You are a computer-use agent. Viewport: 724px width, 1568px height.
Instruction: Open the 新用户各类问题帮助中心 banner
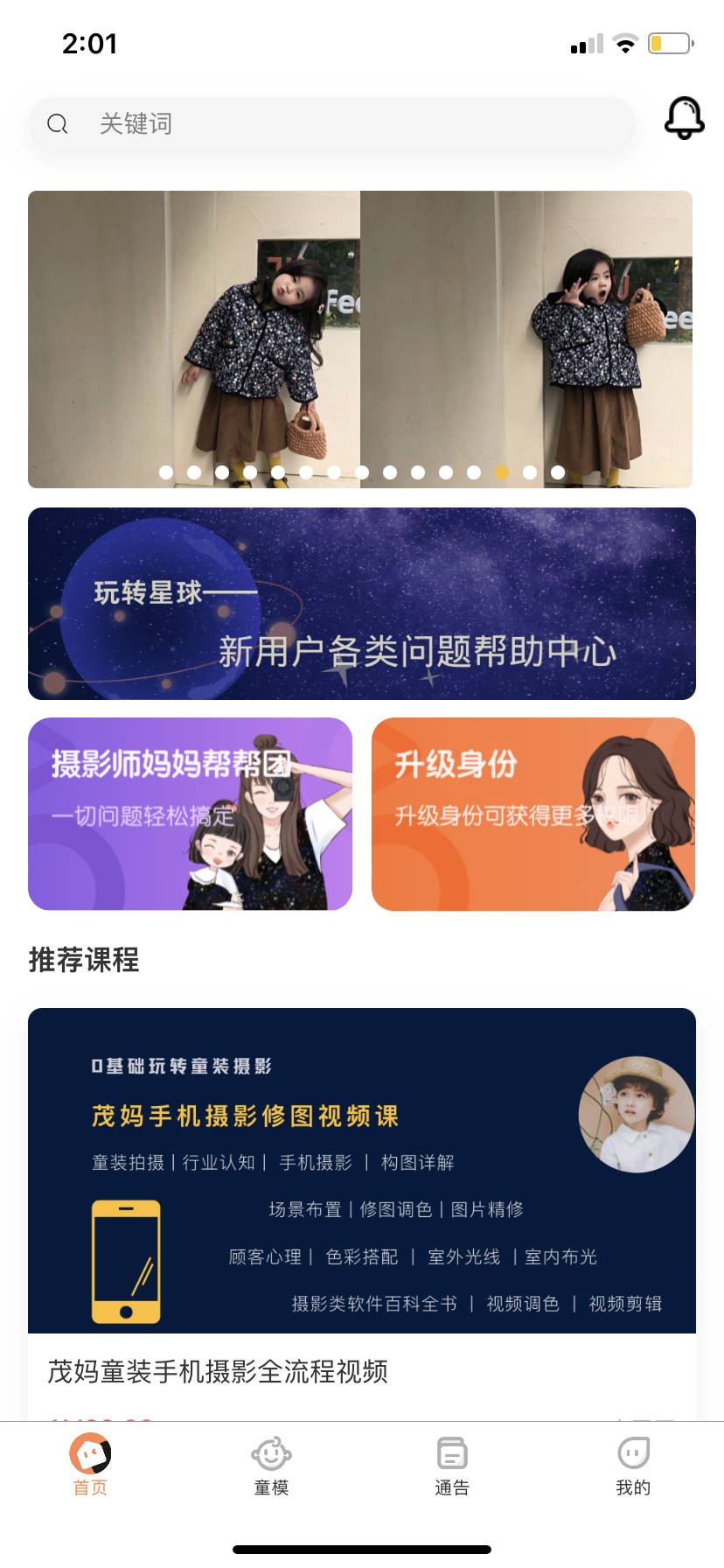pyautogui.click(x=362, y=604)
